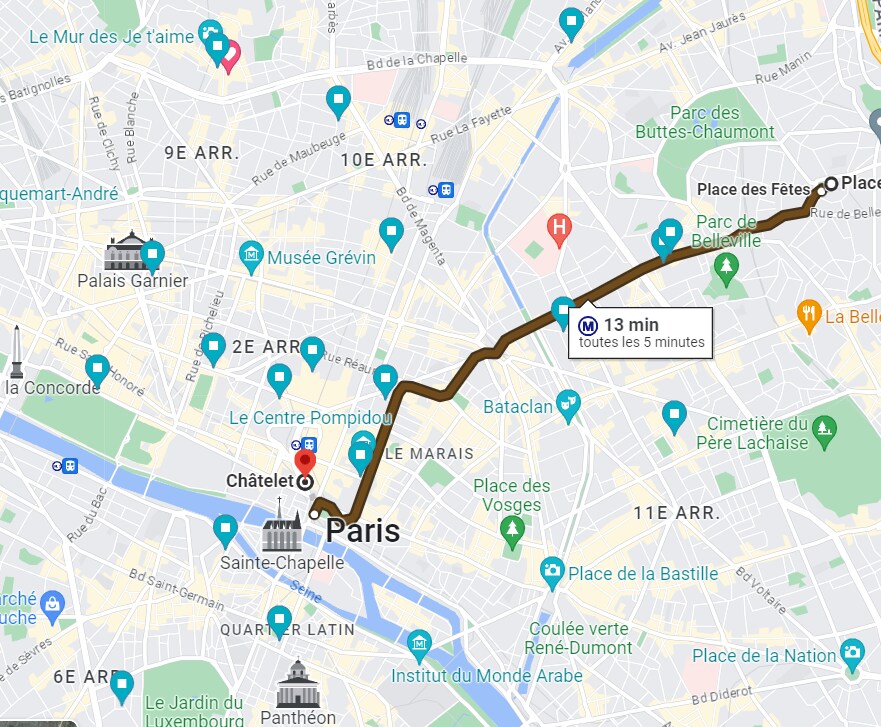
Task: Select Le Jardin du Luxembourg marker
Action: coord(122,686)
